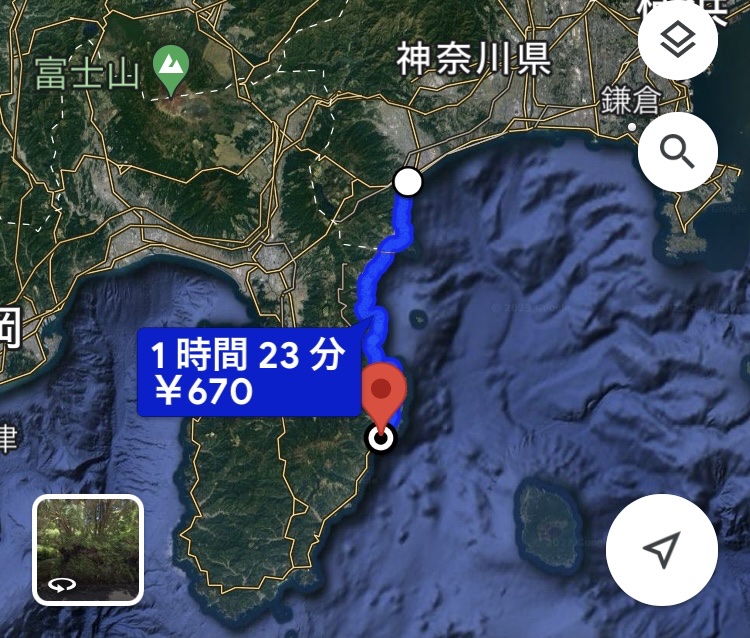The image size is (750, 638).
Task: Select the 1時間 23 分 ¥670 route label
Action: coord(248,372)
